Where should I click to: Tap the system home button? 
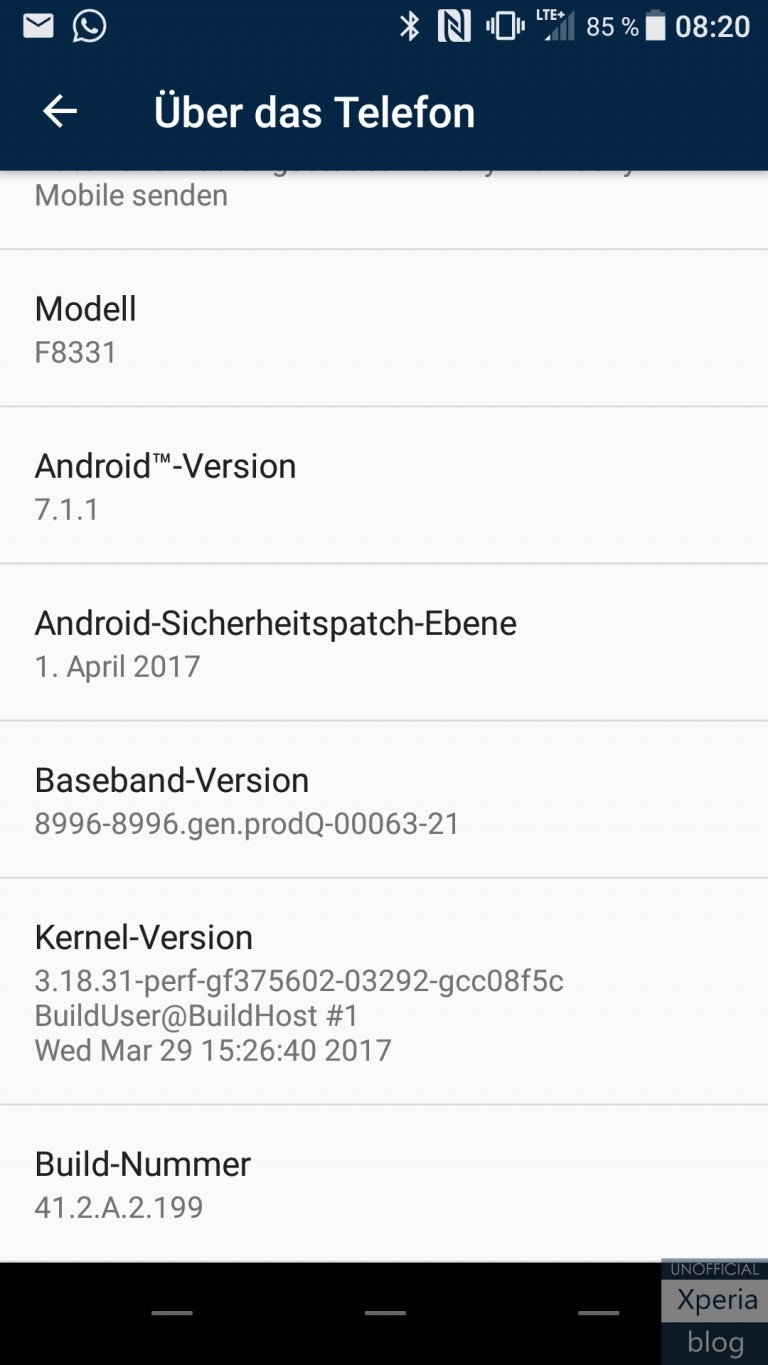tap(385, 1312)
